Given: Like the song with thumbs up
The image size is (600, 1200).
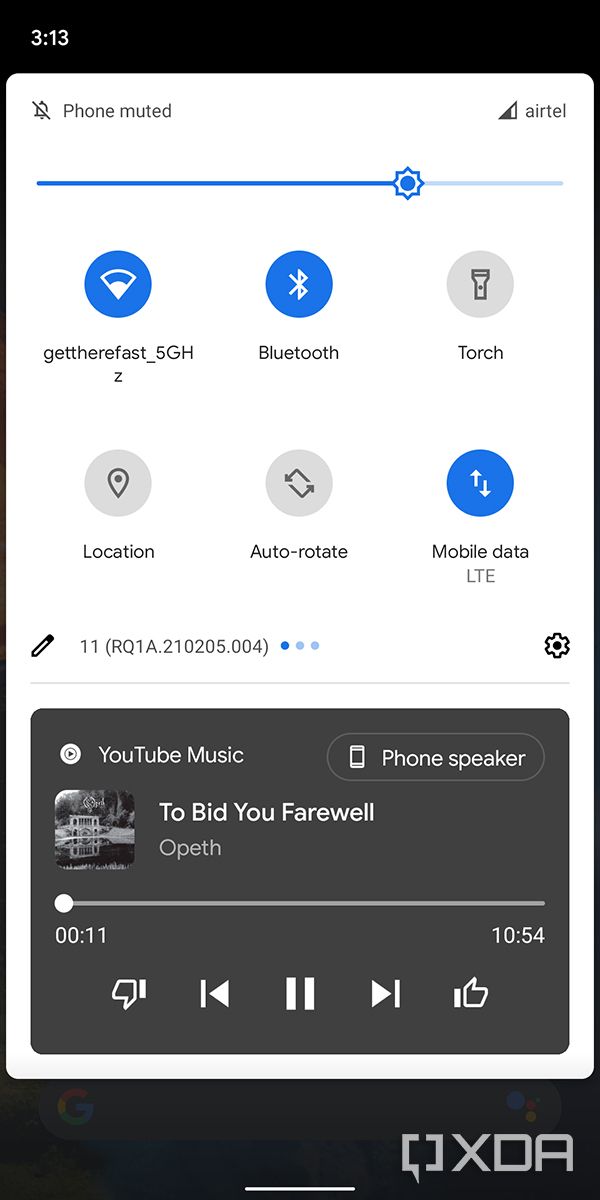Looking at the screenshot, I should coord(471,993).
